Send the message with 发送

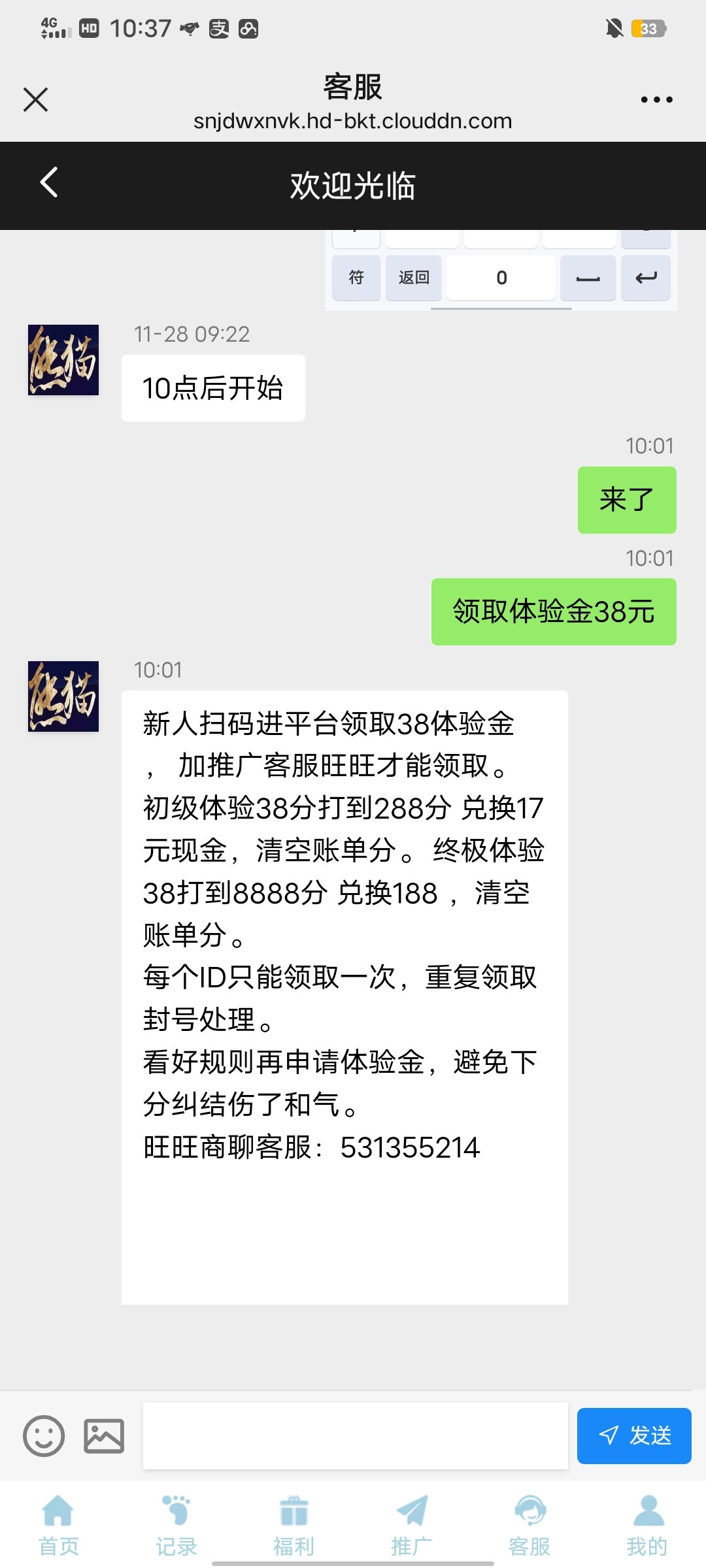633,1435
